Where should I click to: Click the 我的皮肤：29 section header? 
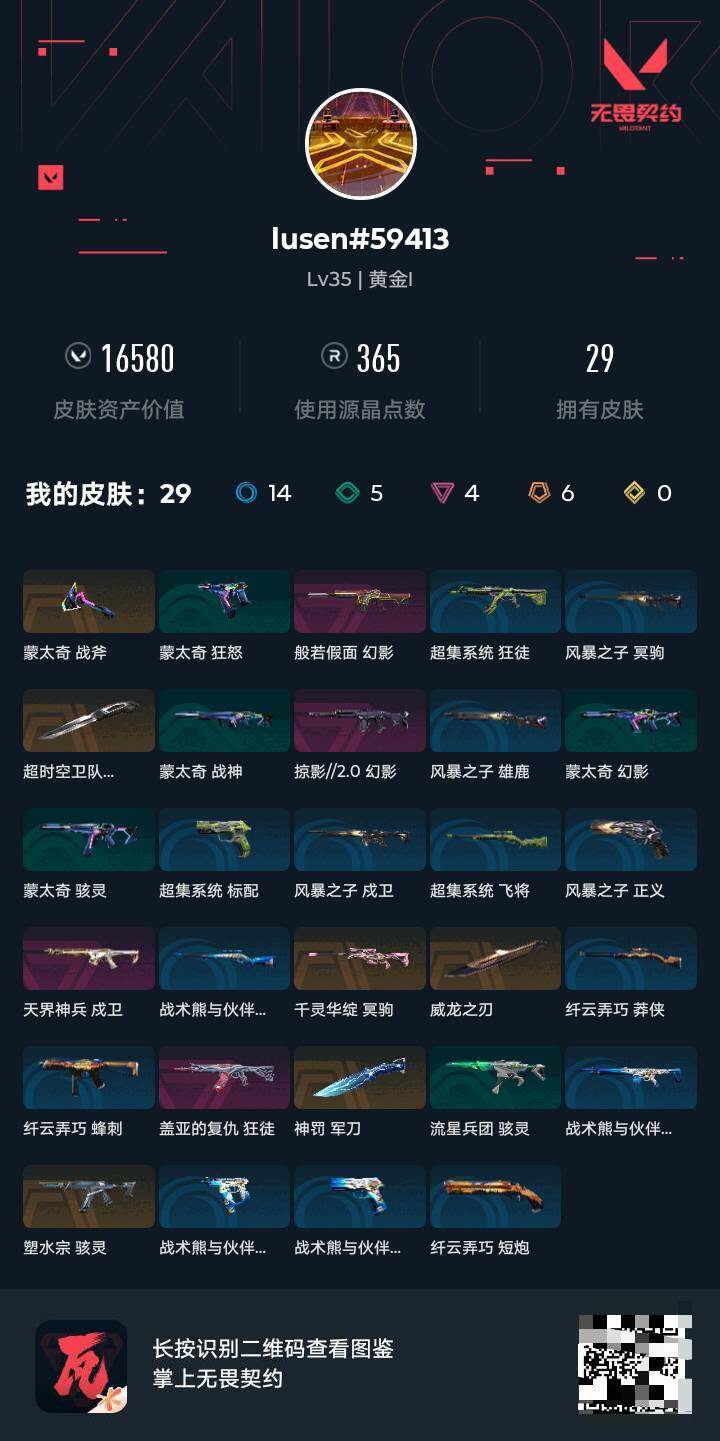click(x=102, y=492)
